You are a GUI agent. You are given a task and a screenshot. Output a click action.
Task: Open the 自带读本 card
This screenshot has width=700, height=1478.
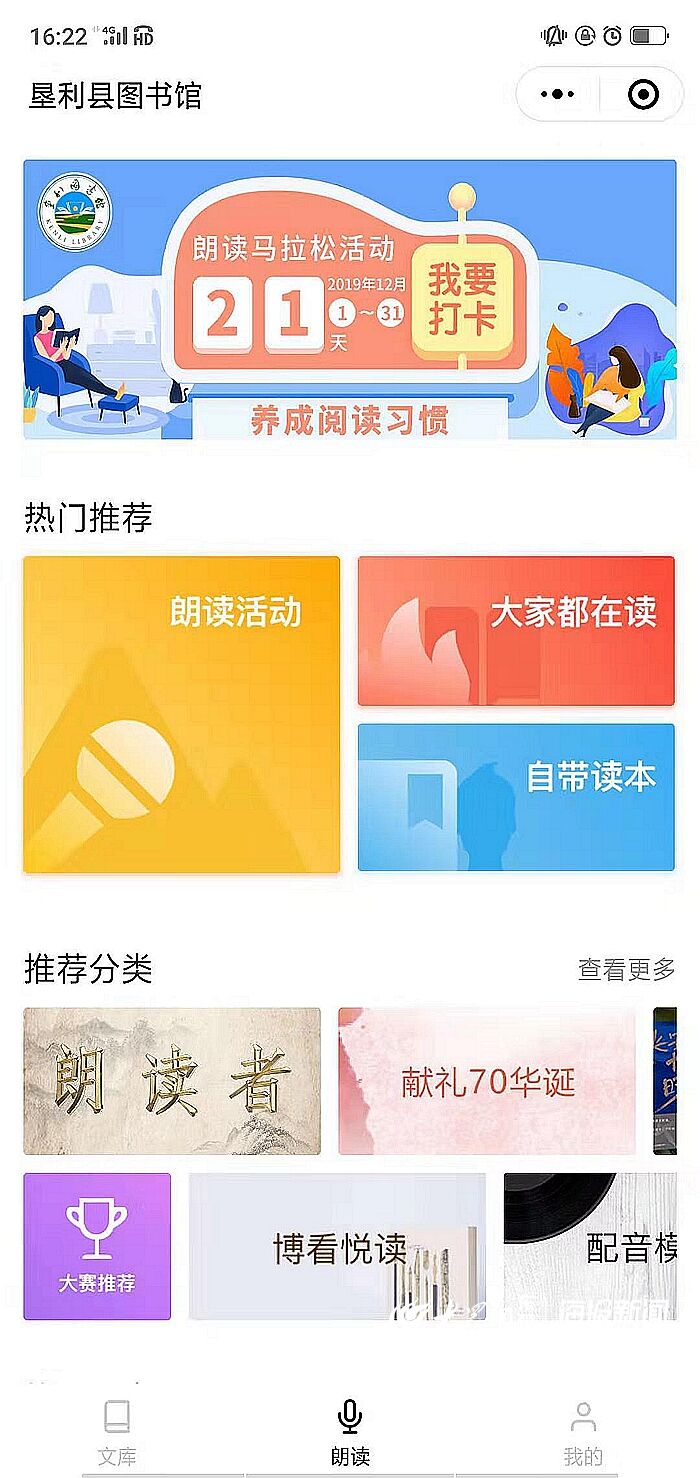pyautogui.click(x=516, y=797)
